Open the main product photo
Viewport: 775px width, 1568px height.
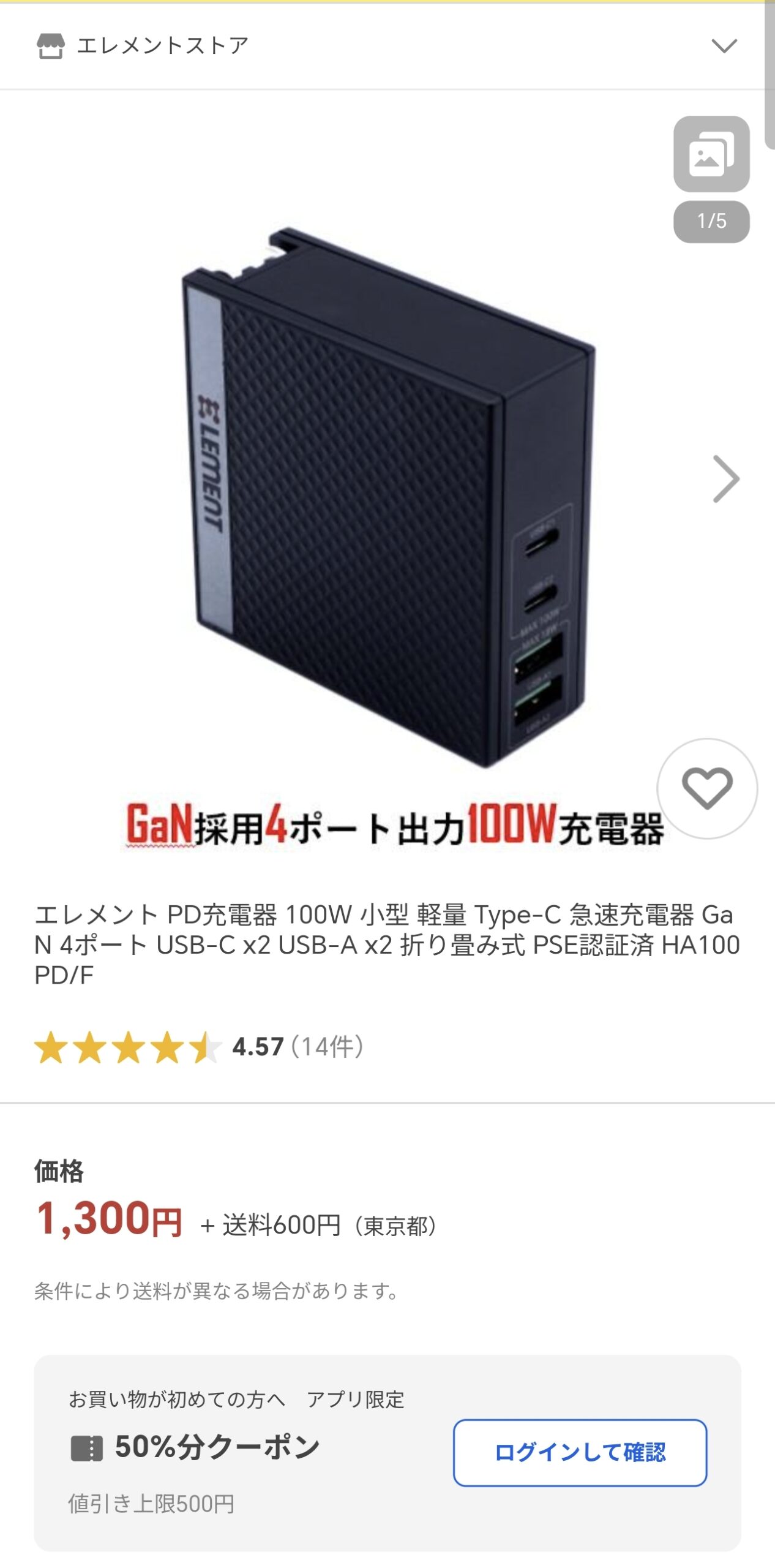pyautogui.click(x=386, y=496)
